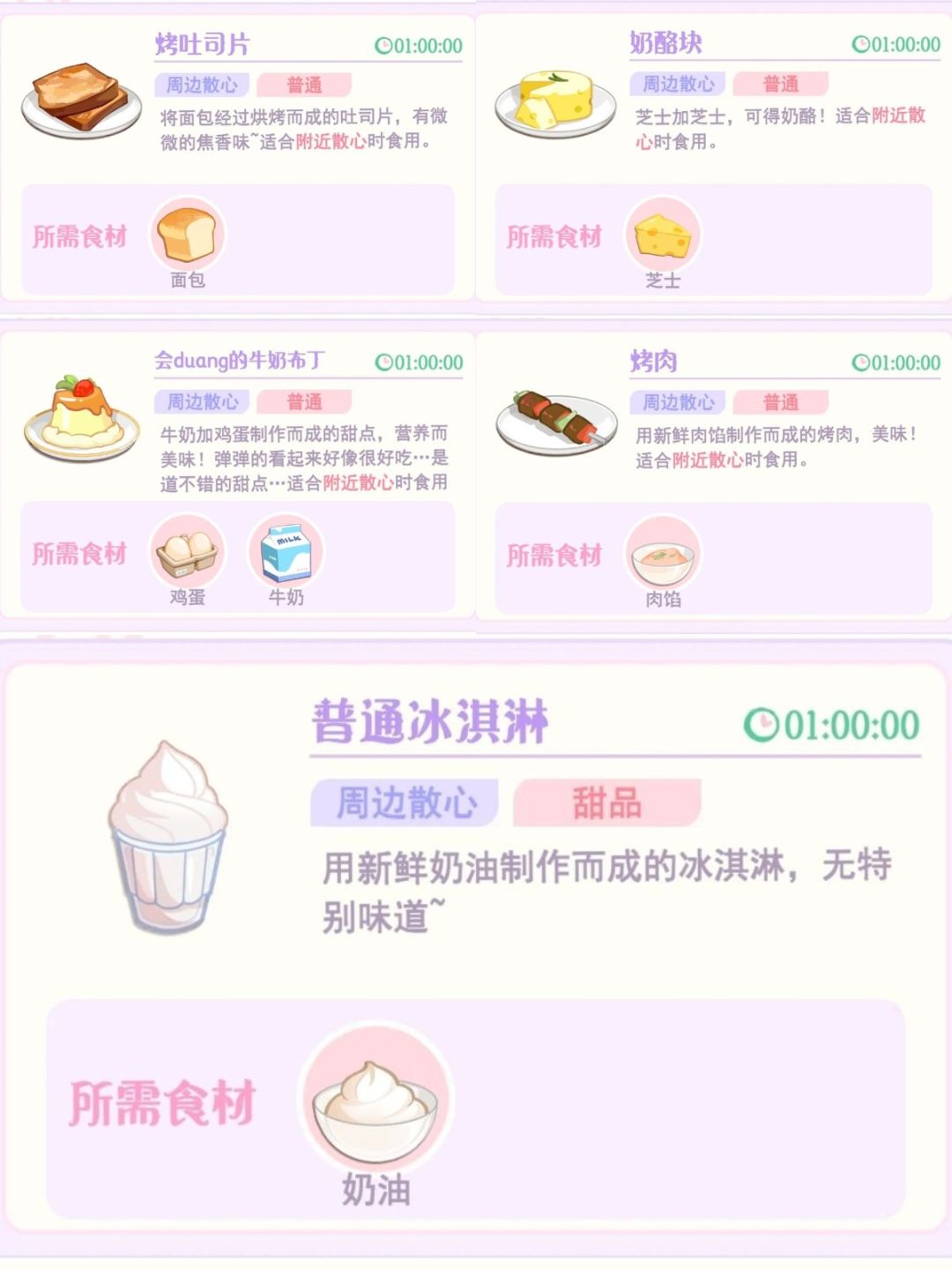Select the 牛奶 ingredient icon
The image size is (952, 1270).
click(x=286, y=551)
